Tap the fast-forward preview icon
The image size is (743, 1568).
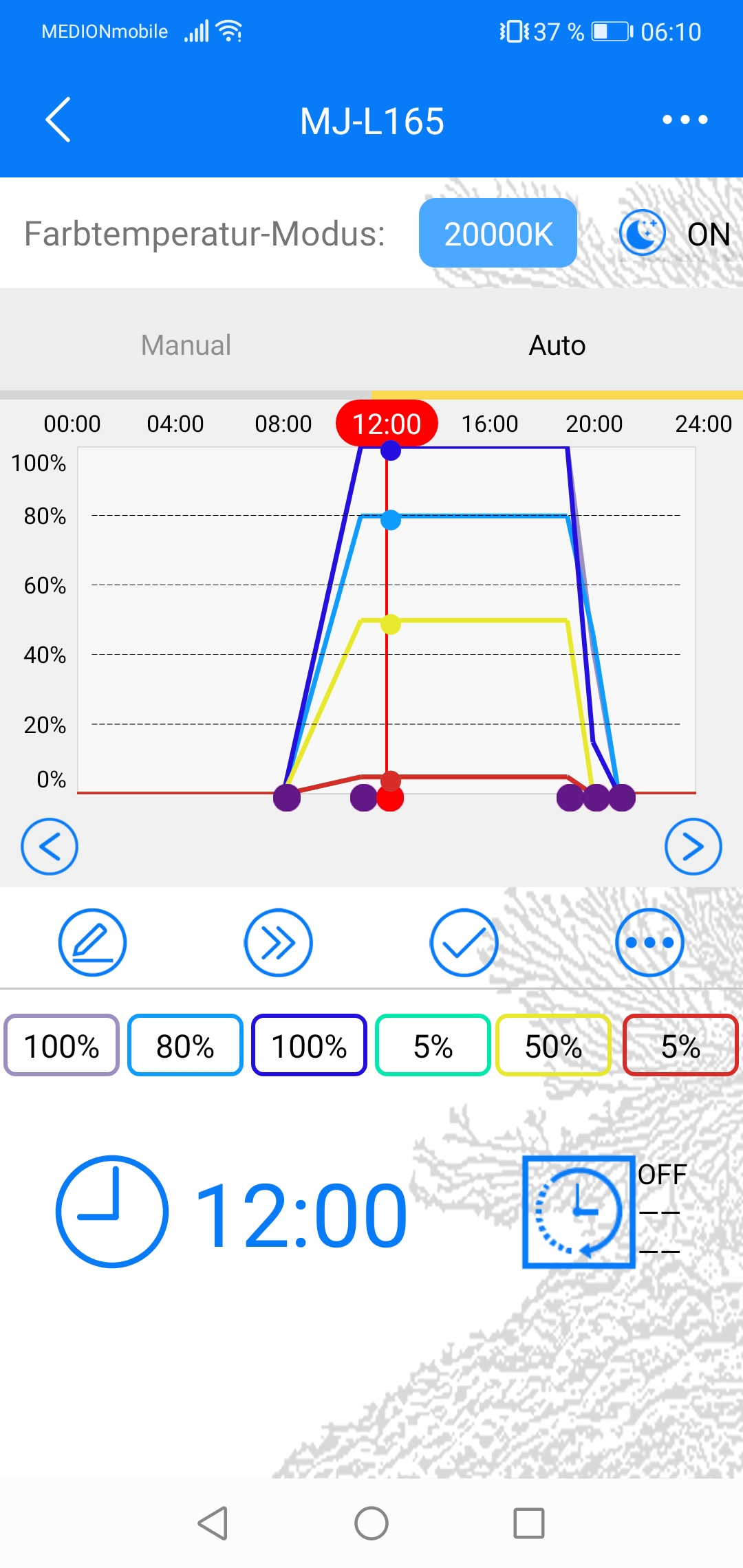(x=278, y=942)
